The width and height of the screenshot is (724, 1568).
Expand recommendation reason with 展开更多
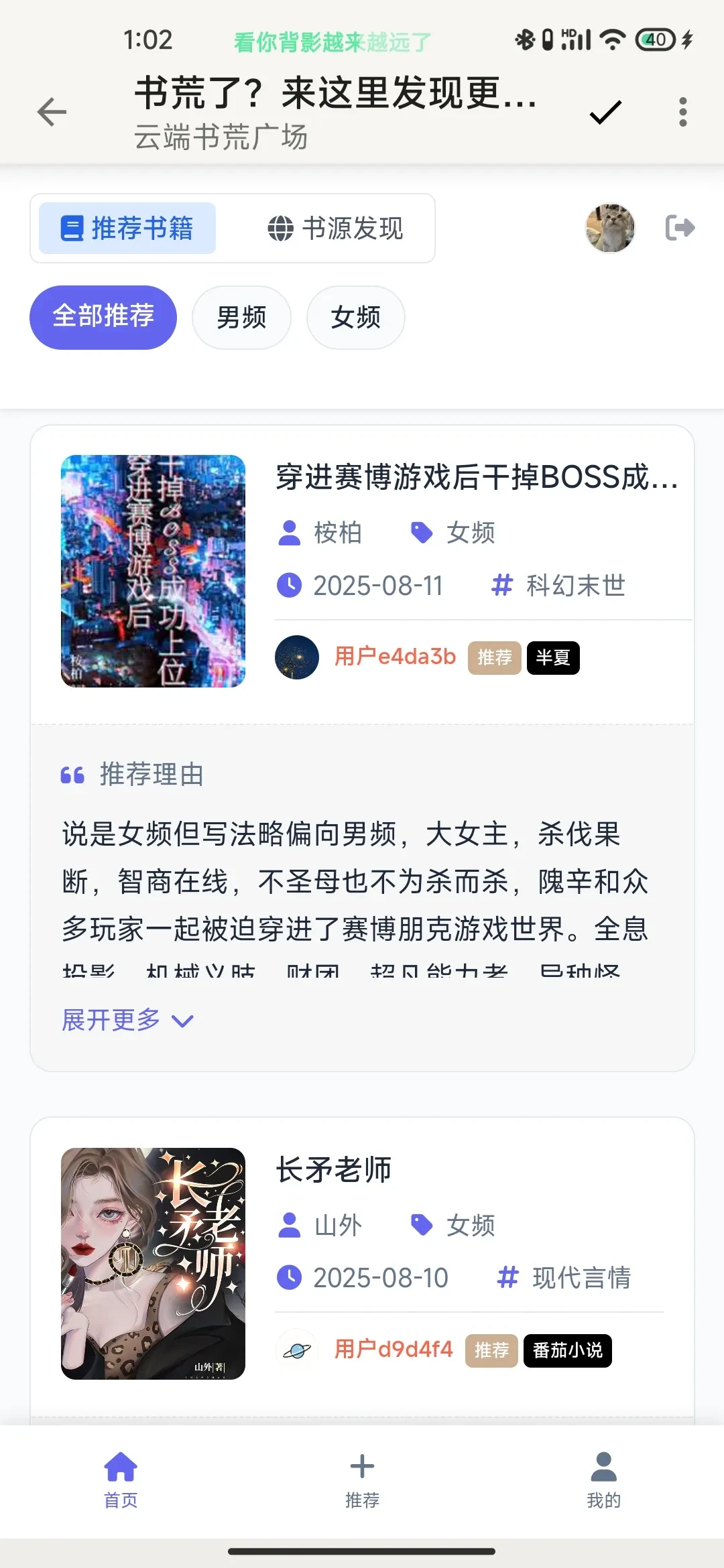pyautogui.click(x=127, y=1020)
